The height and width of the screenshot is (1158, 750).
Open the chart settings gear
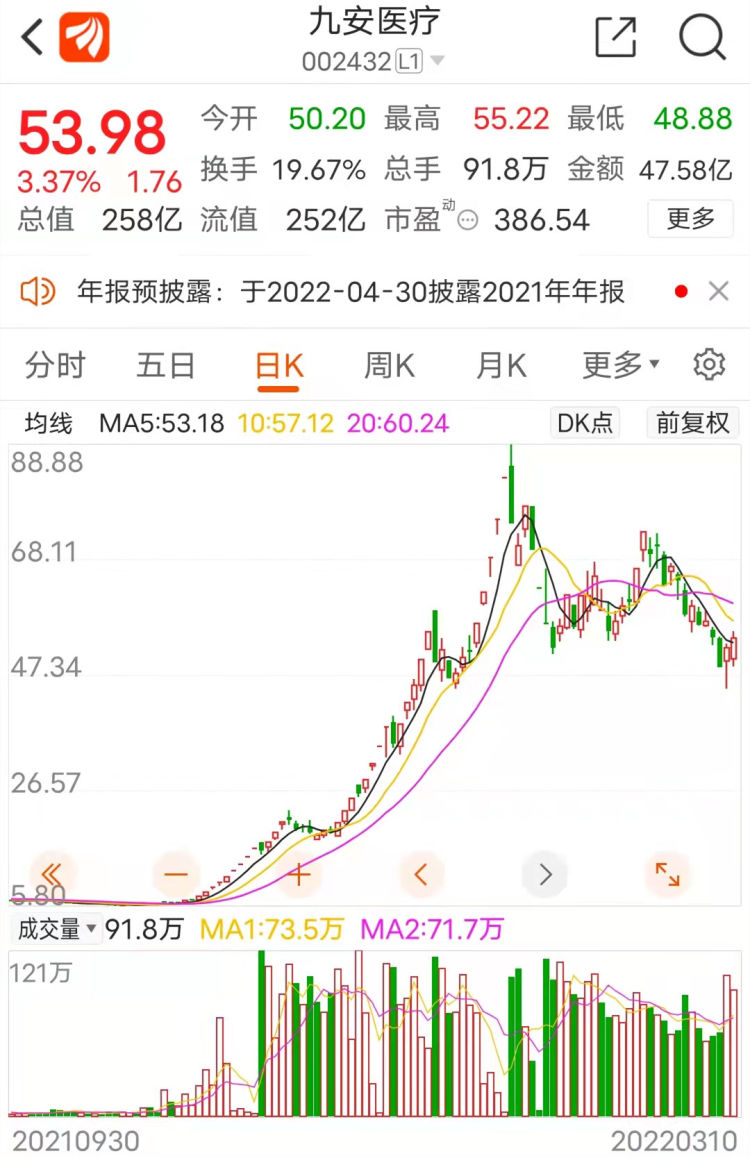(x=708, y=364)
